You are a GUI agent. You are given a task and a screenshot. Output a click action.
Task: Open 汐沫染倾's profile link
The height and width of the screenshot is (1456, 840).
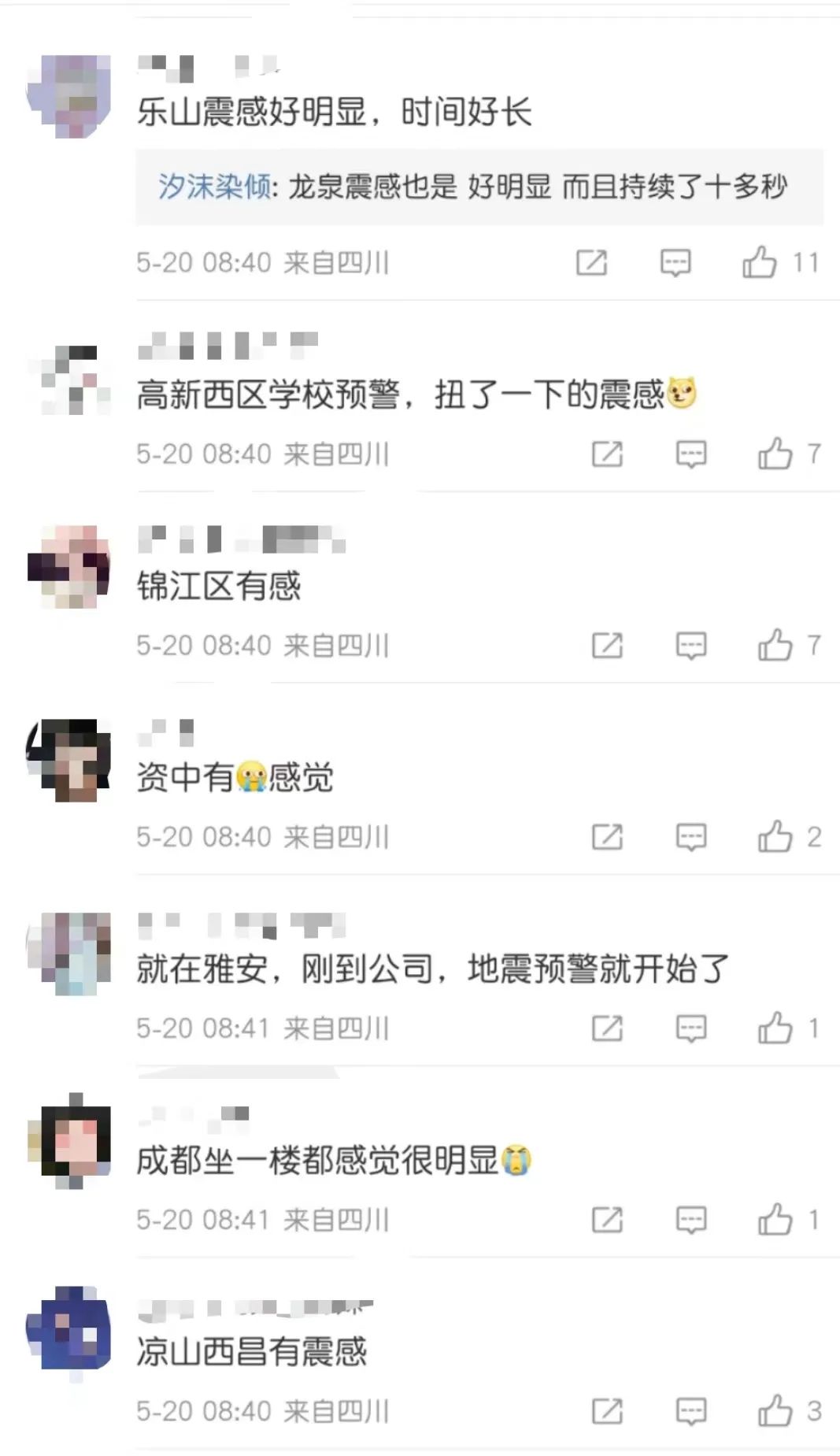[213, 187]
